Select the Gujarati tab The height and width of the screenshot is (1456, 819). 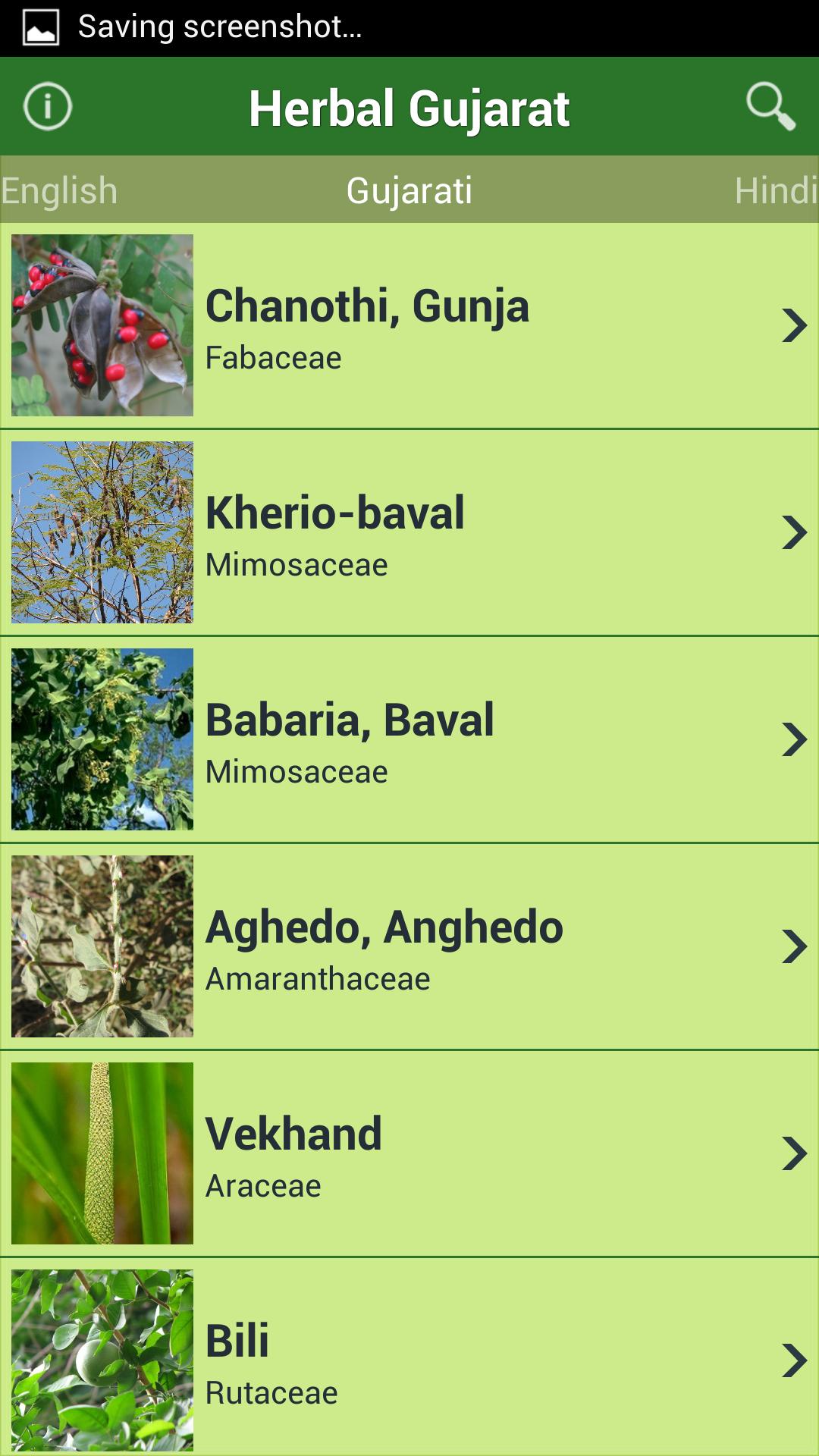tap(409, 190)
